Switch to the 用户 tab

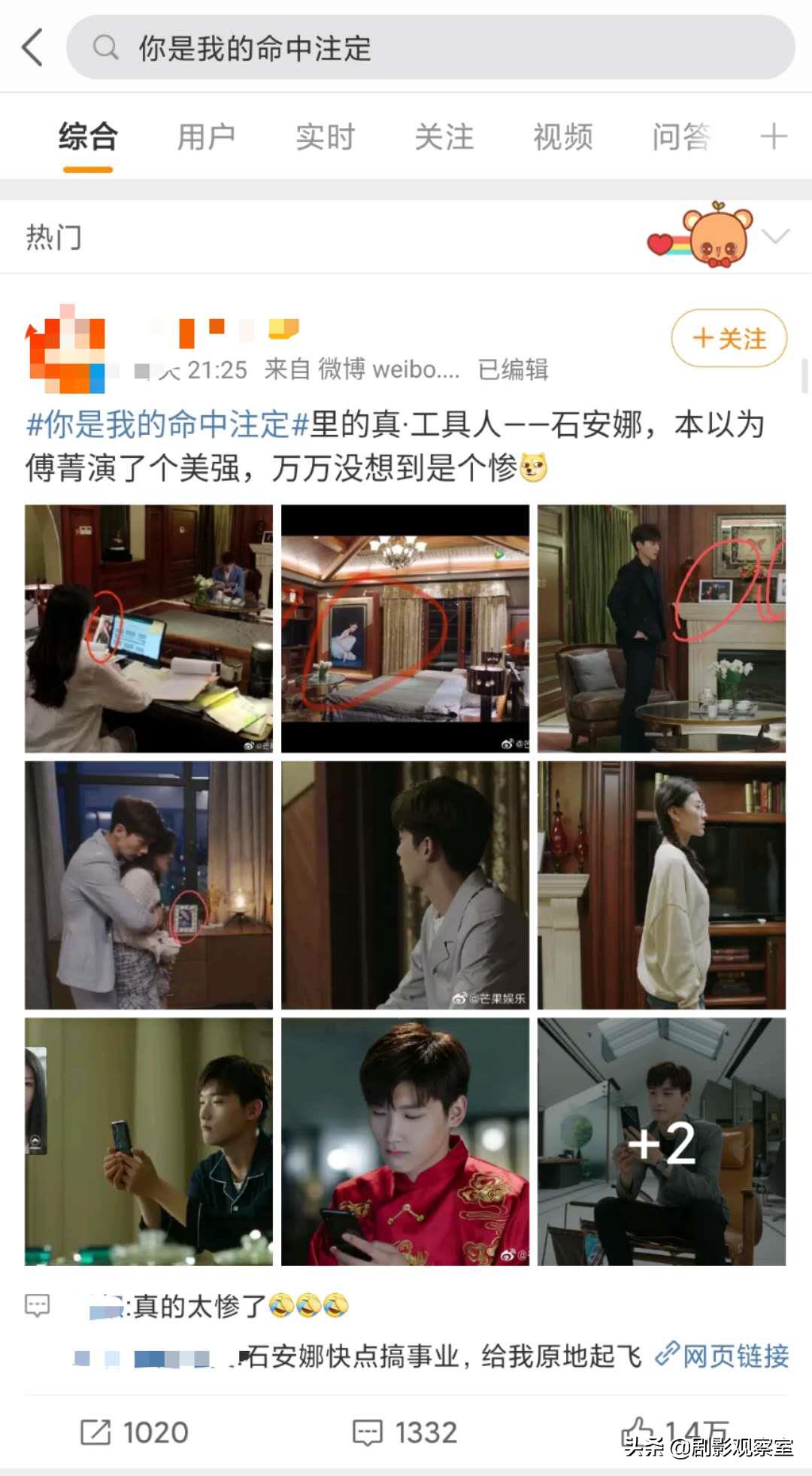pyautogui.click(x=206, y=138)
